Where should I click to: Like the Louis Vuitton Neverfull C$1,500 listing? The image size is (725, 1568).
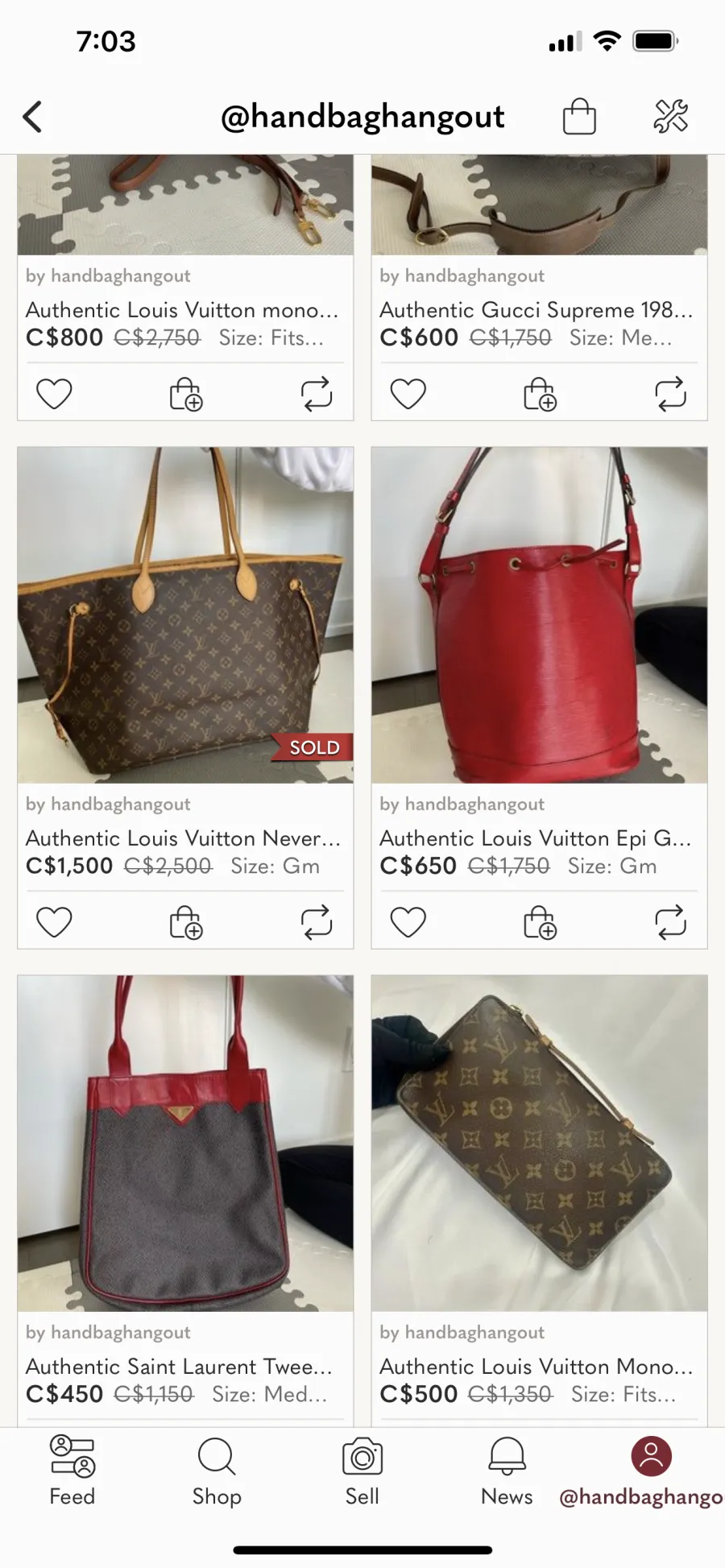[x=55, y=922]
